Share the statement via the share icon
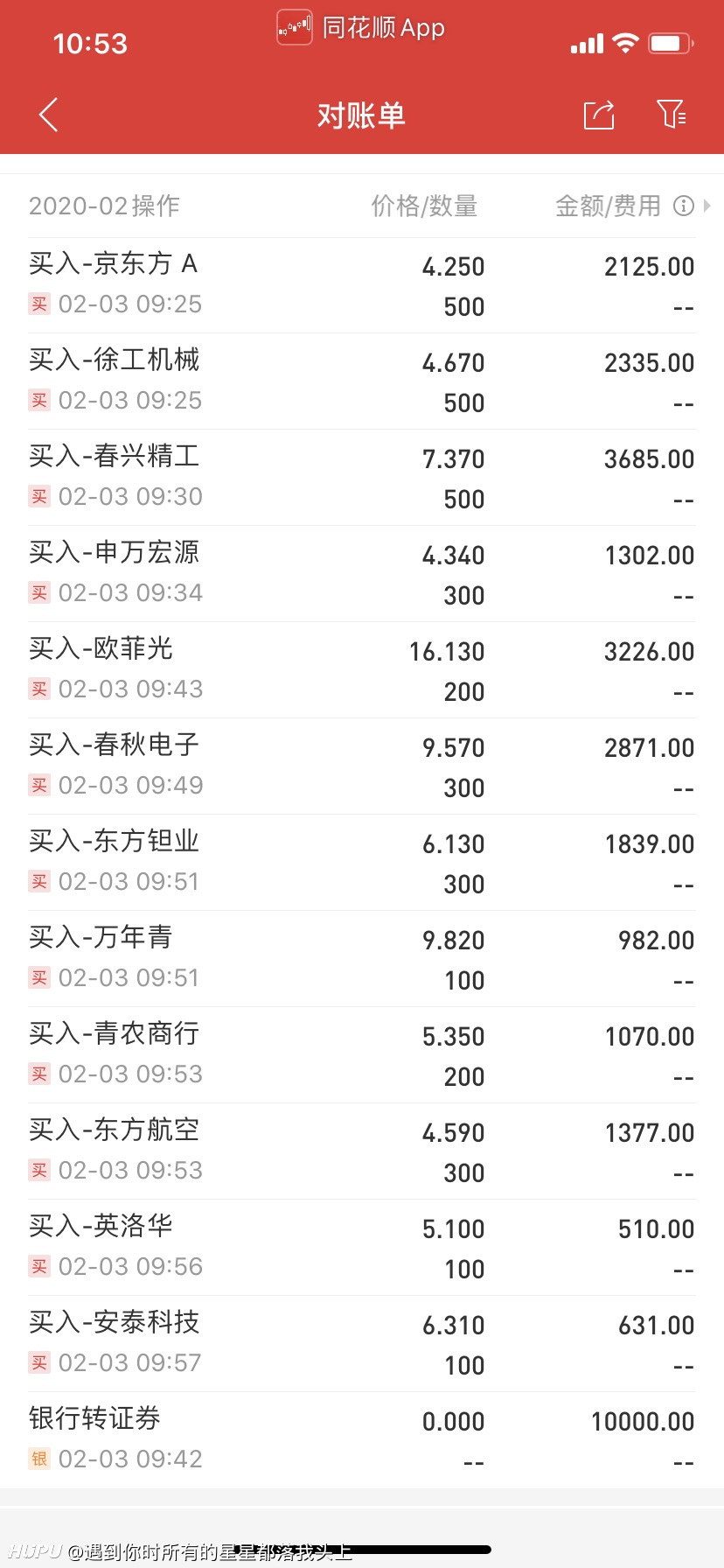724x1568 pixels. point(599,115)
